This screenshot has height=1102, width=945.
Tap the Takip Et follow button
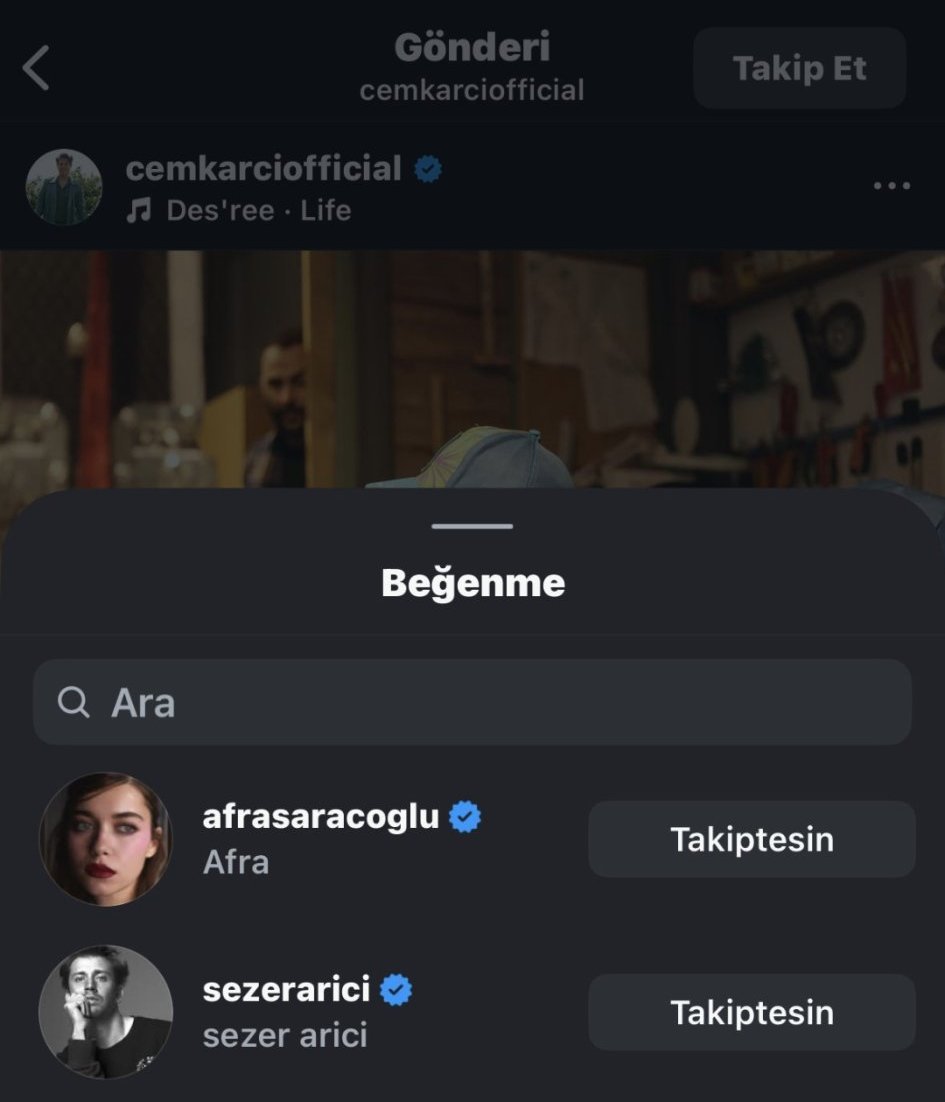pos(799,68)
